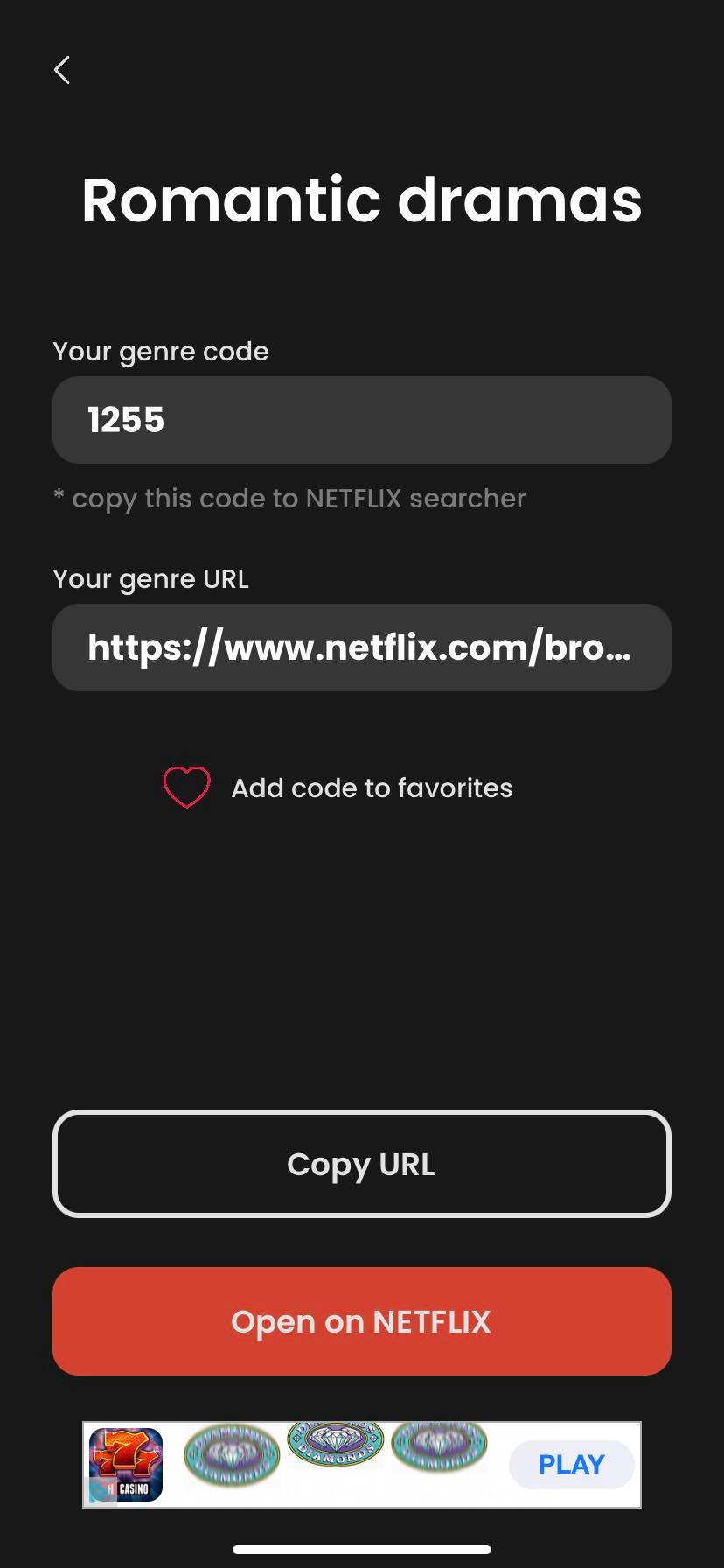
Task: Add code to favorites with the heart
Action: (x=187, y=787)
